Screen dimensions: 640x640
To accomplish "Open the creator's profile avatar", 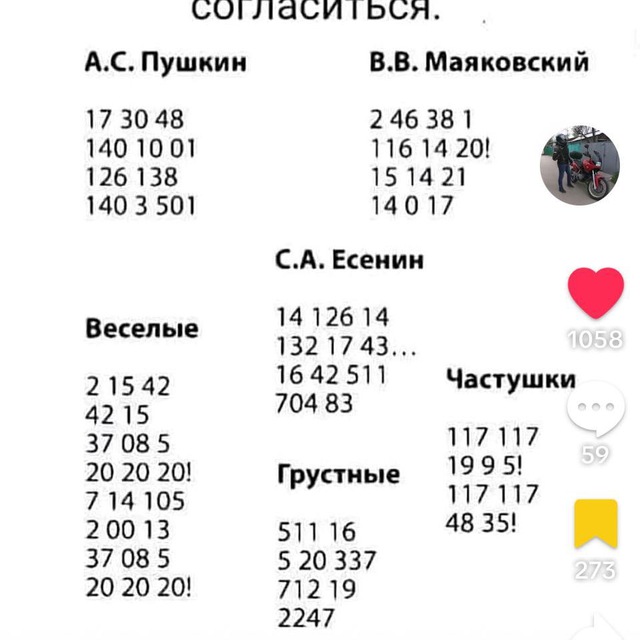I will point(579,166).
